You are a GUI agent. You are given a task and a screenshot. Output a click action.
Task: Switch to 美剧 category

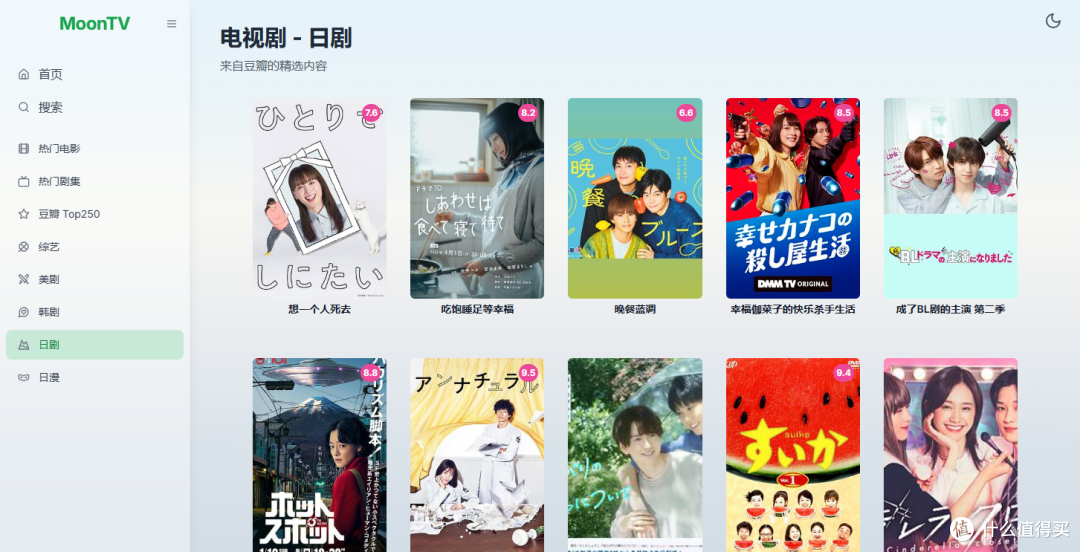point(49,279)
